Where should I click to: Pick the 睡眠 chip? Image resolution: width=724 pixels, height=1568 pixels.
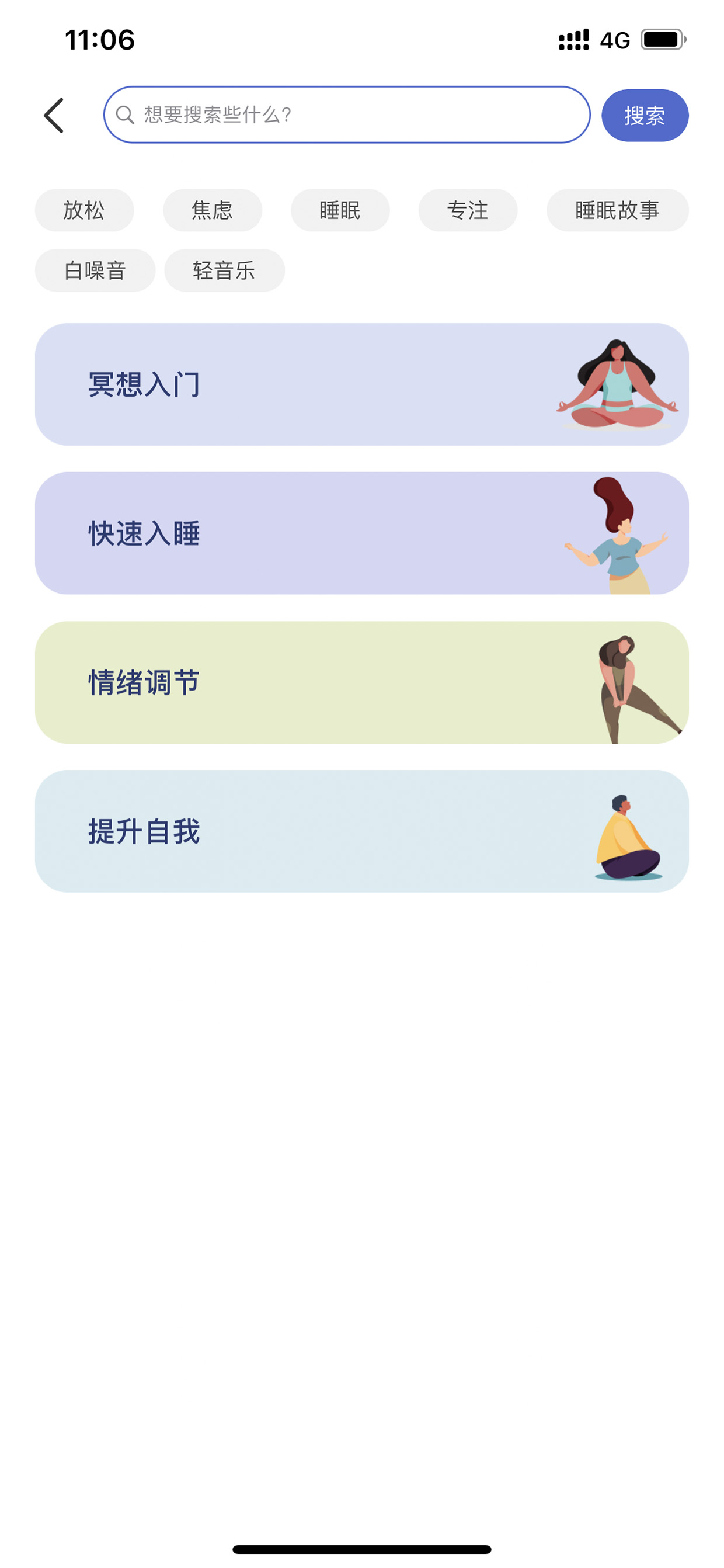(340, 210)
